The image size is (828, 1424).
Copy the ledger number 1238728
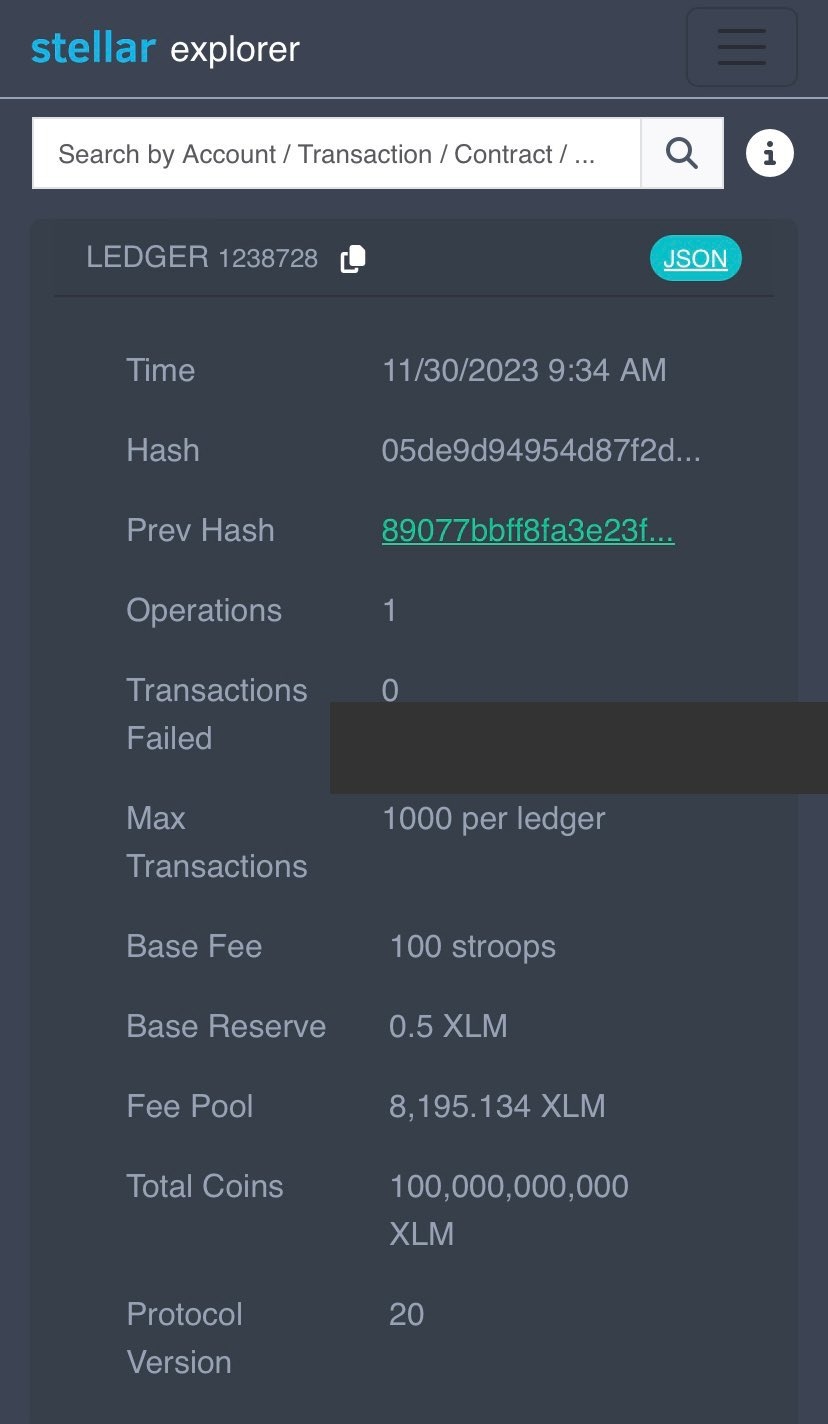coord(353,259)
